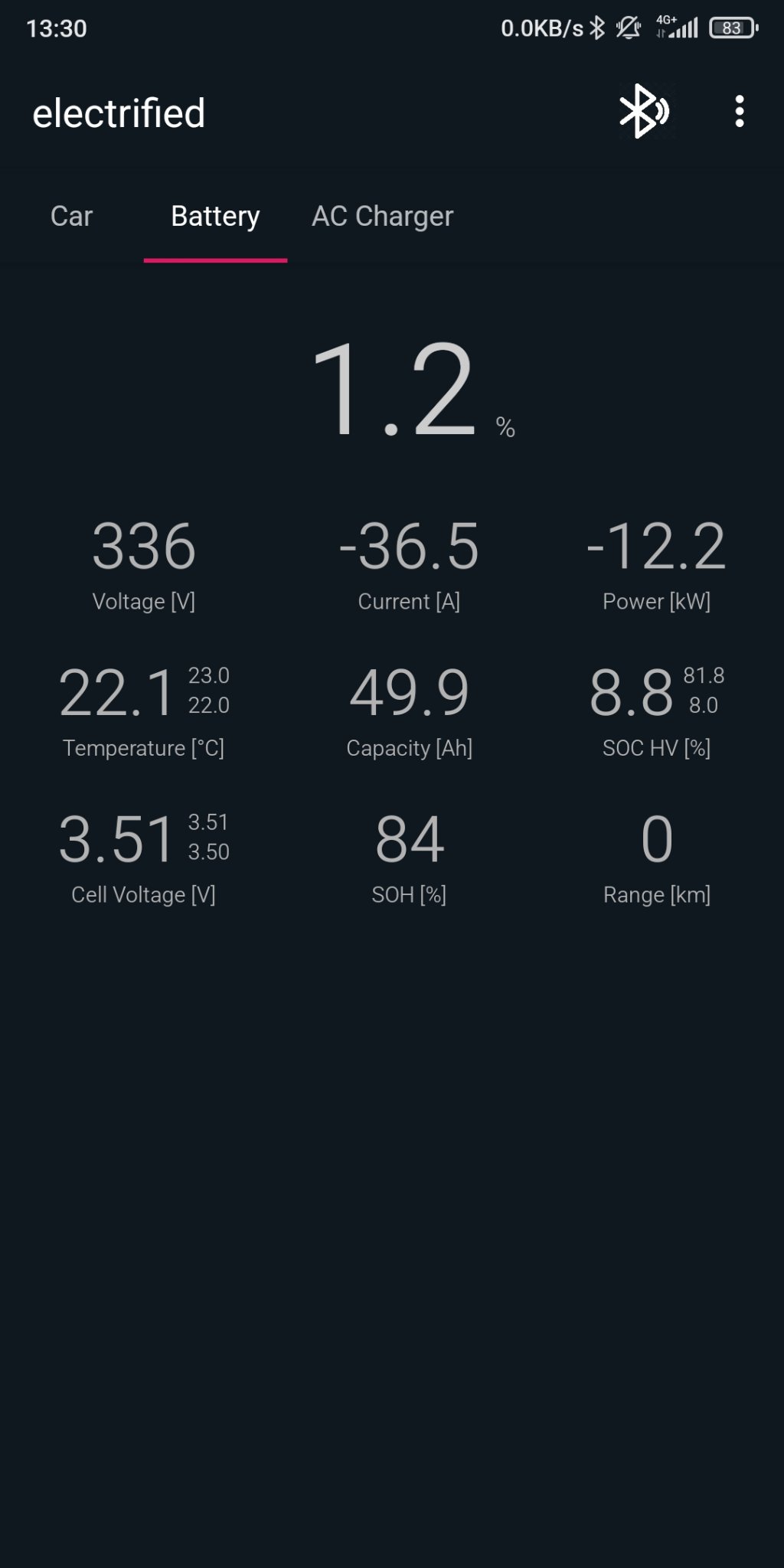784x1568 pixels.
Task: Open the three-dot overflow menu
Action: click(x=739, y=112)
